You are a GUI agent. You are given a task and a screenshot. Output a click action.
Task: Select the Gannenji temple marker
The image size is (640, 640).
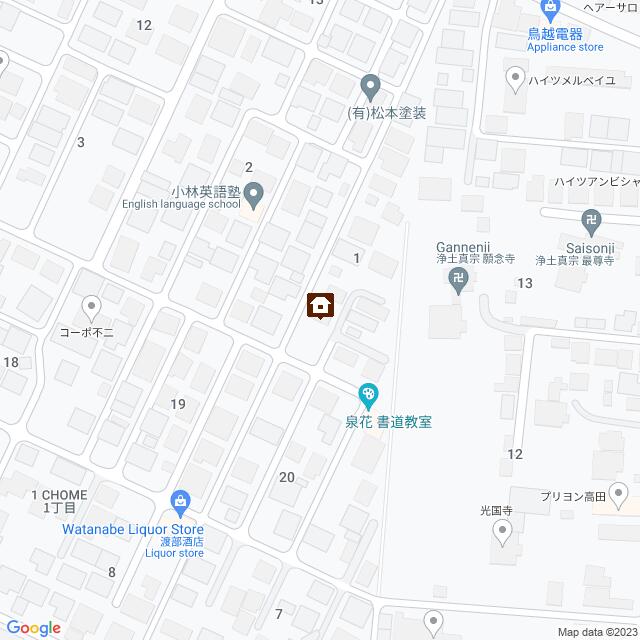(x=460, y=281)
